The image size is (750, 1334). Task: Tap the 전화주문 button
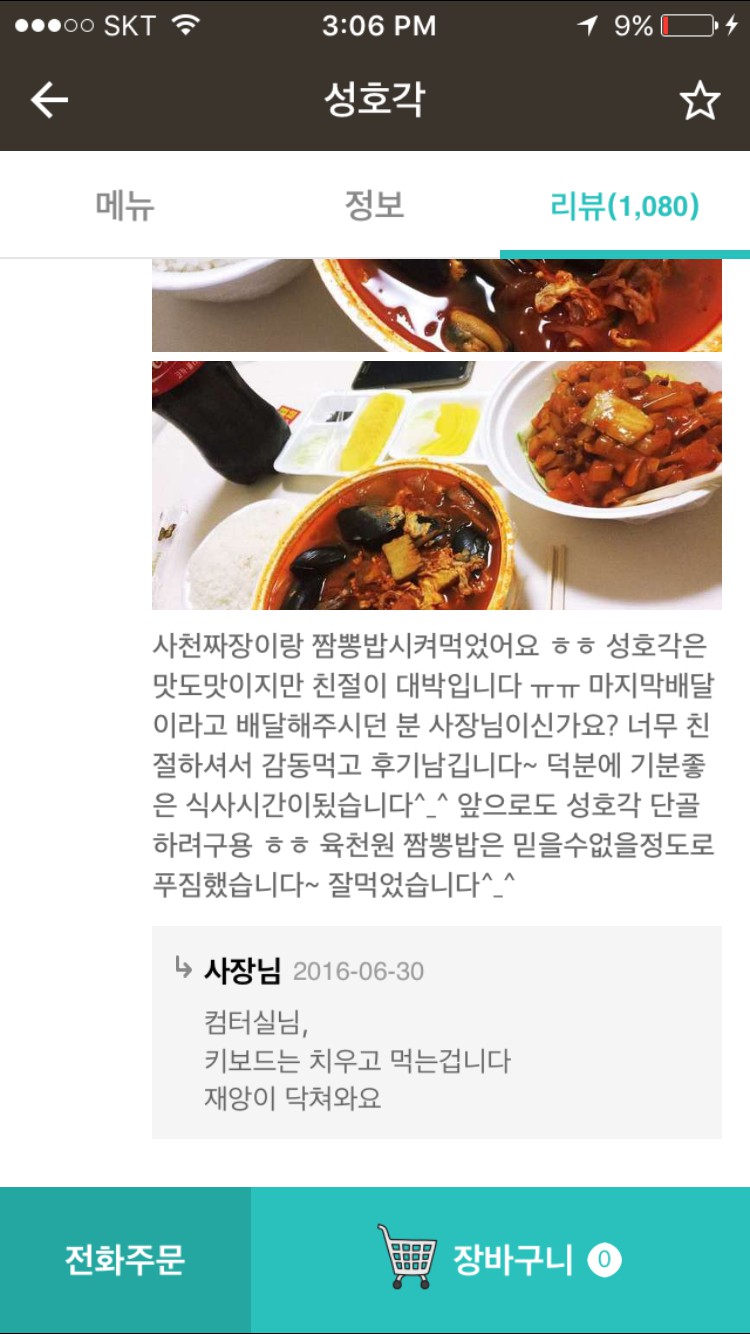tap(125, 1260)
